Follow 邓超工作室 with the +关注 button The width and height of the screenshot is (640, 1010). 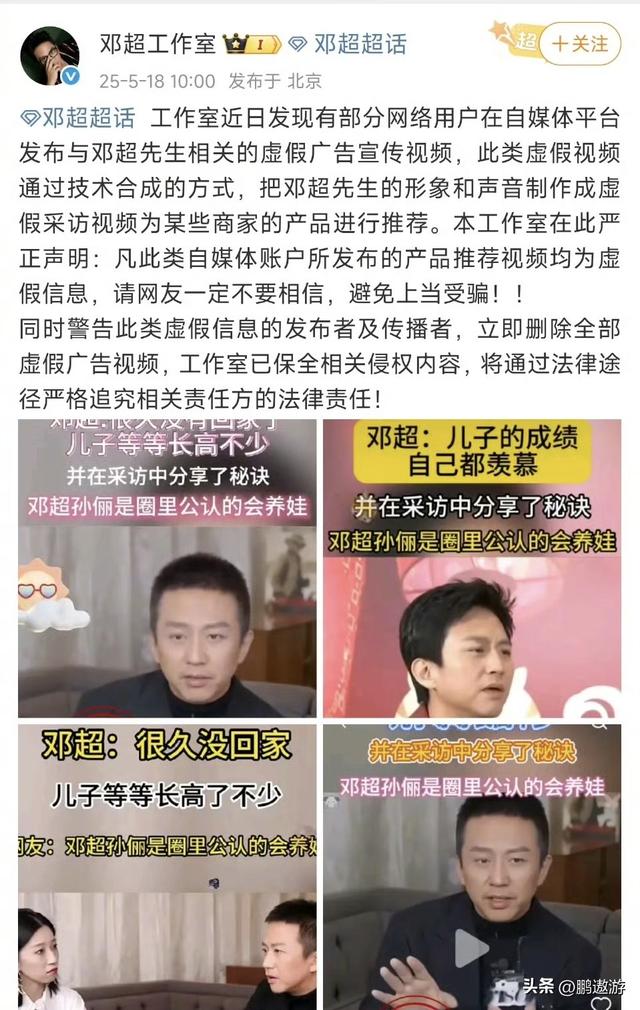[580, 44]
